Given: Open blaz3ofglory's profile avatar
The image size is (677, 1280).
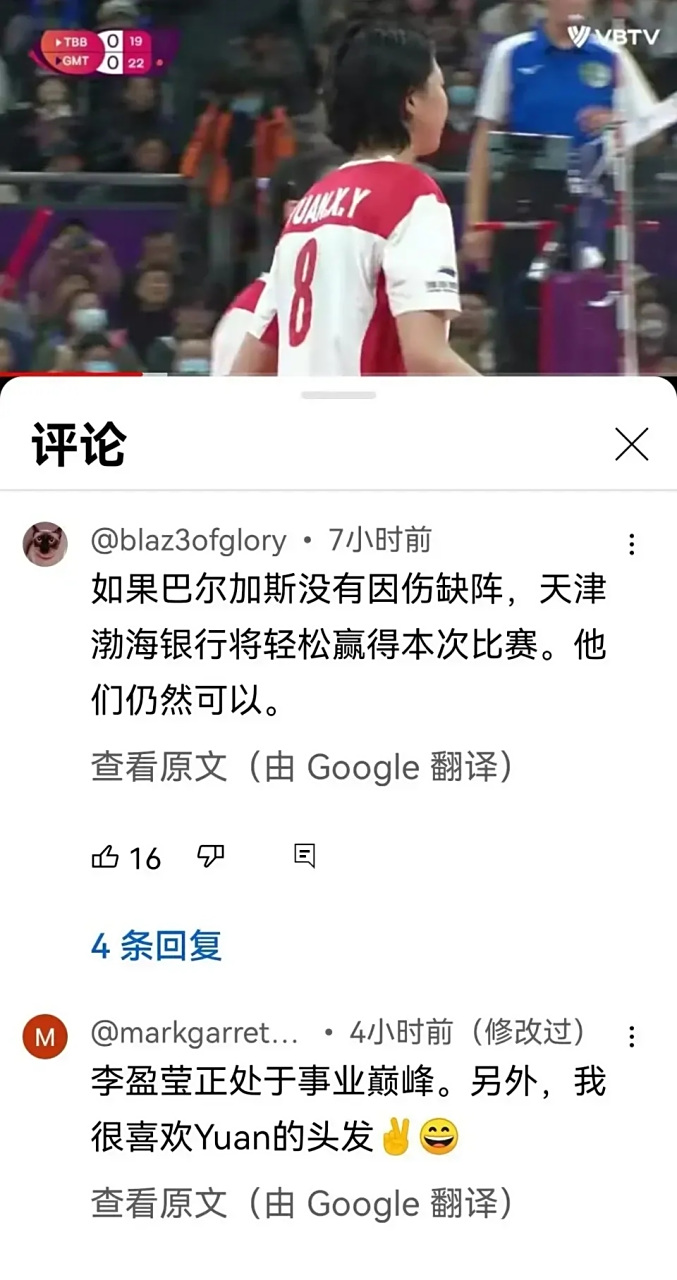Looking at the screenshot, I should pyautogui.click(x=45, y=544).
